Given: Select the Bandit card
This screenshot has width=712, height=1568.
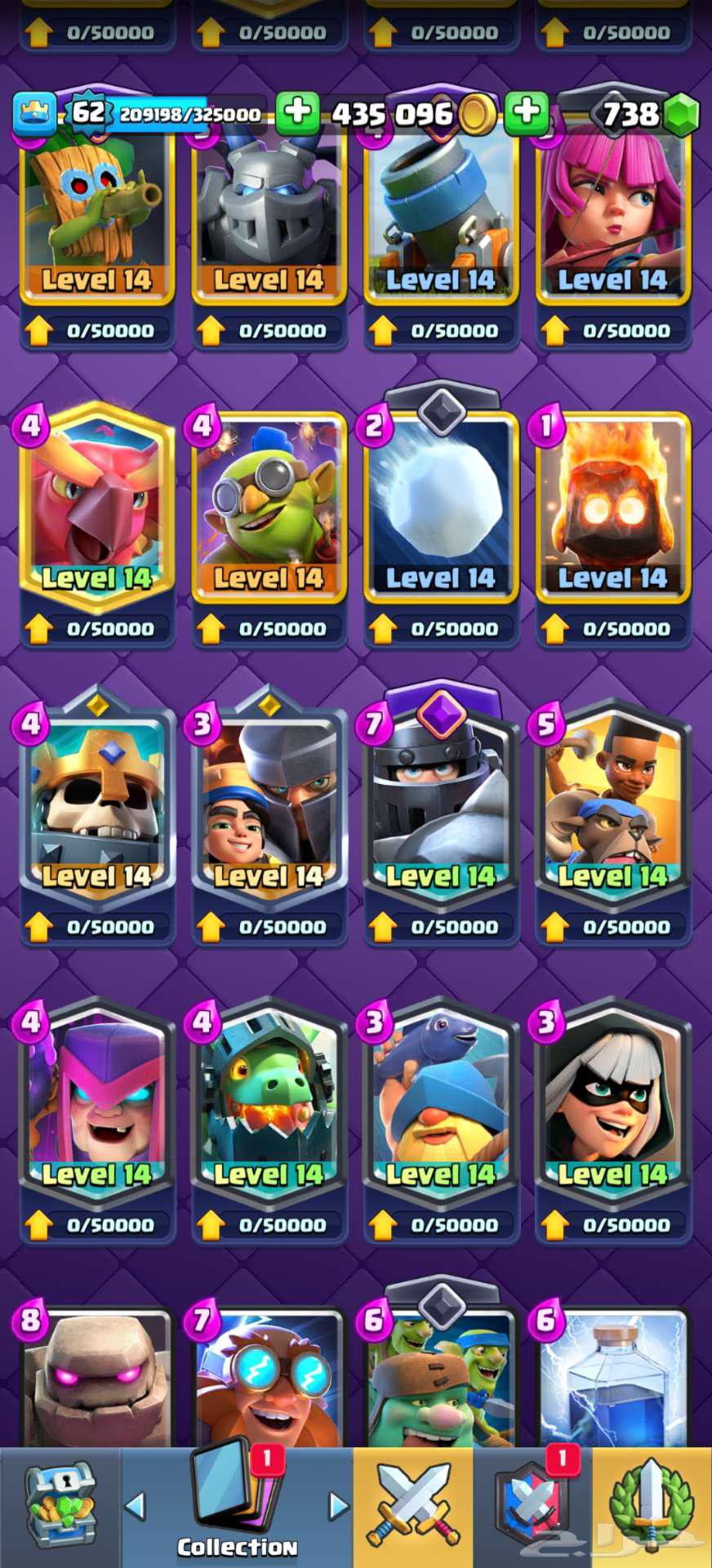Looking at the screenshot, I should point(612,1102).
